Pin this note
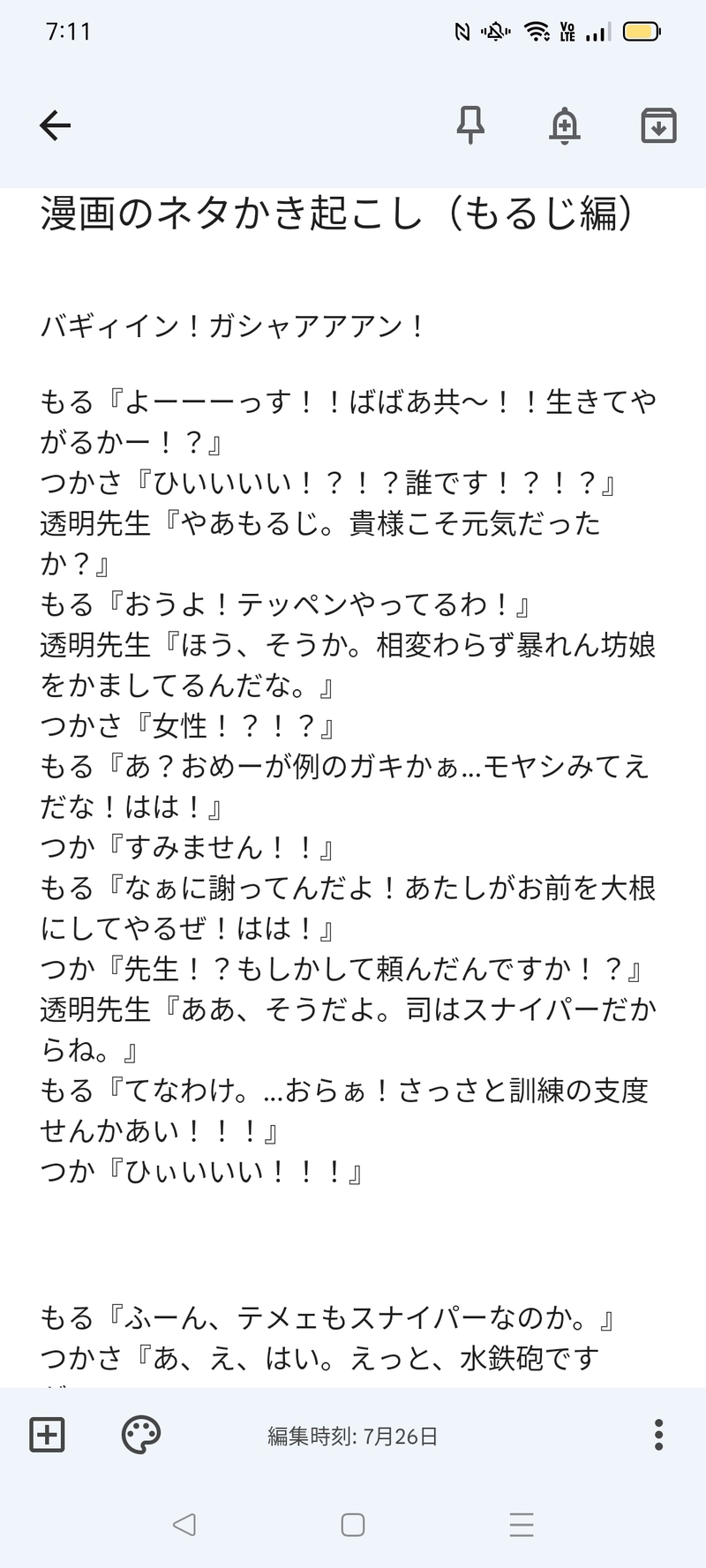Screen dimensions: 706x1568 (x=470, y=125)
